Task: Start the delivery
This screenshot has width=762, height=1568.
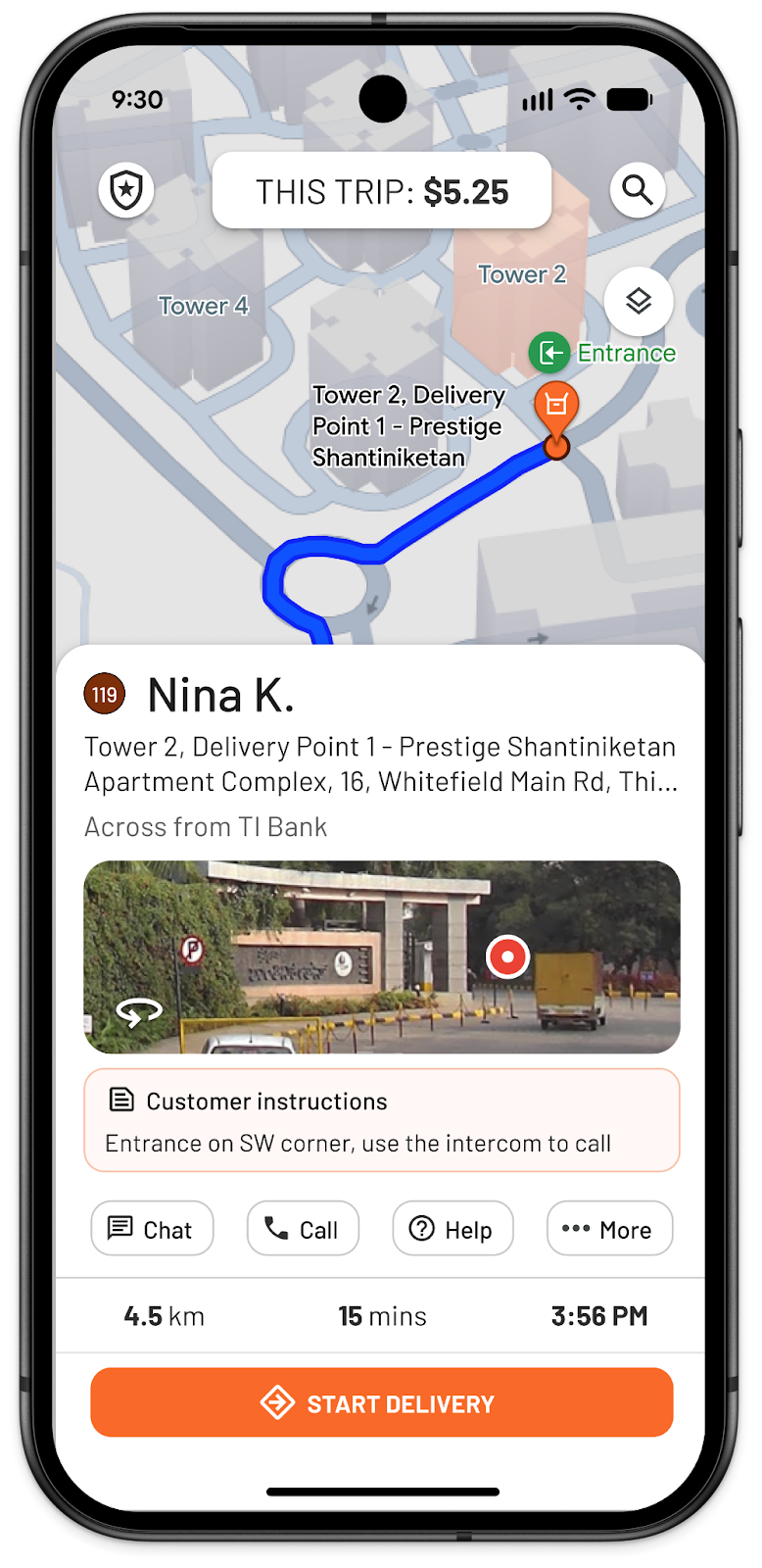Action: tap(382, 1403)
